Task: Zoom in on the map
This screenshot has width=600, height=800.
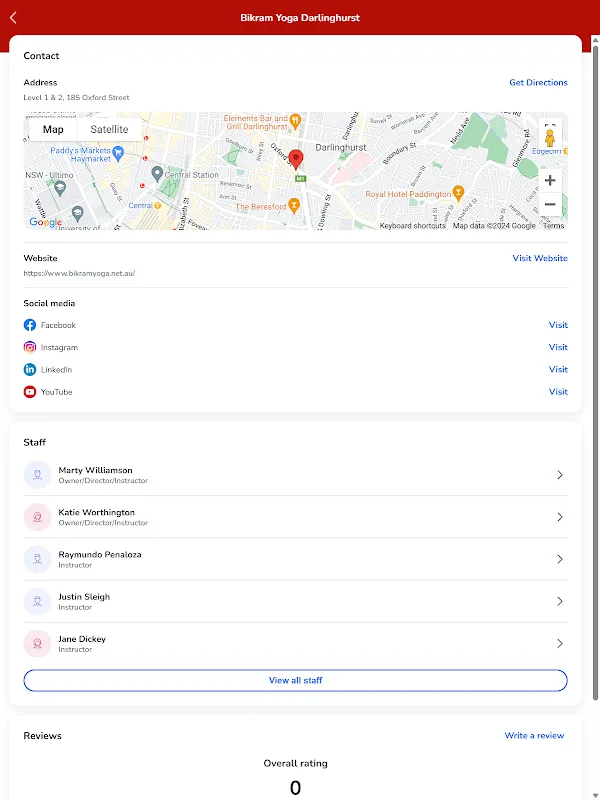Action: (x=550, y=181)
